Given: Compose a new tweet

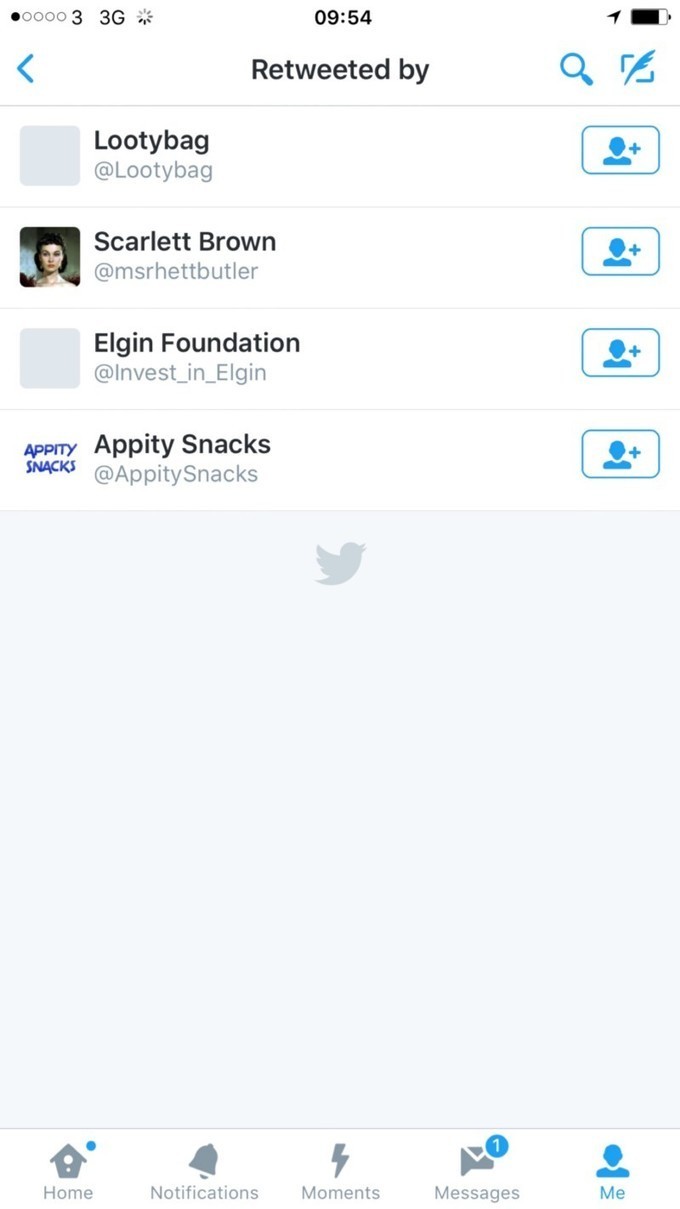Looking at the screenshot, I should 637,68.
